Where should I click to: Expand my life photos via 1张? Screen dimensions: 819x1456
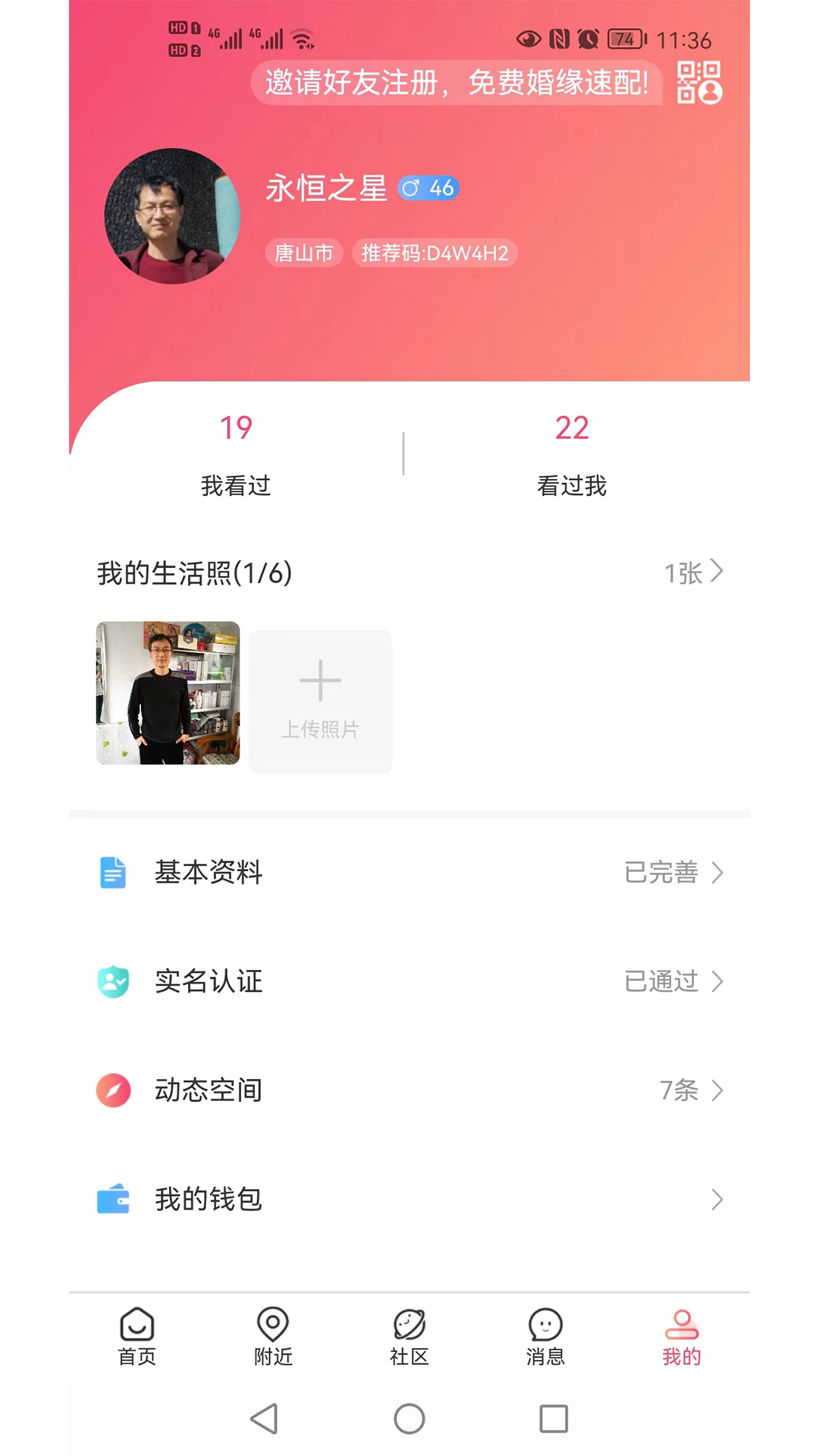(x=693, y=573)
